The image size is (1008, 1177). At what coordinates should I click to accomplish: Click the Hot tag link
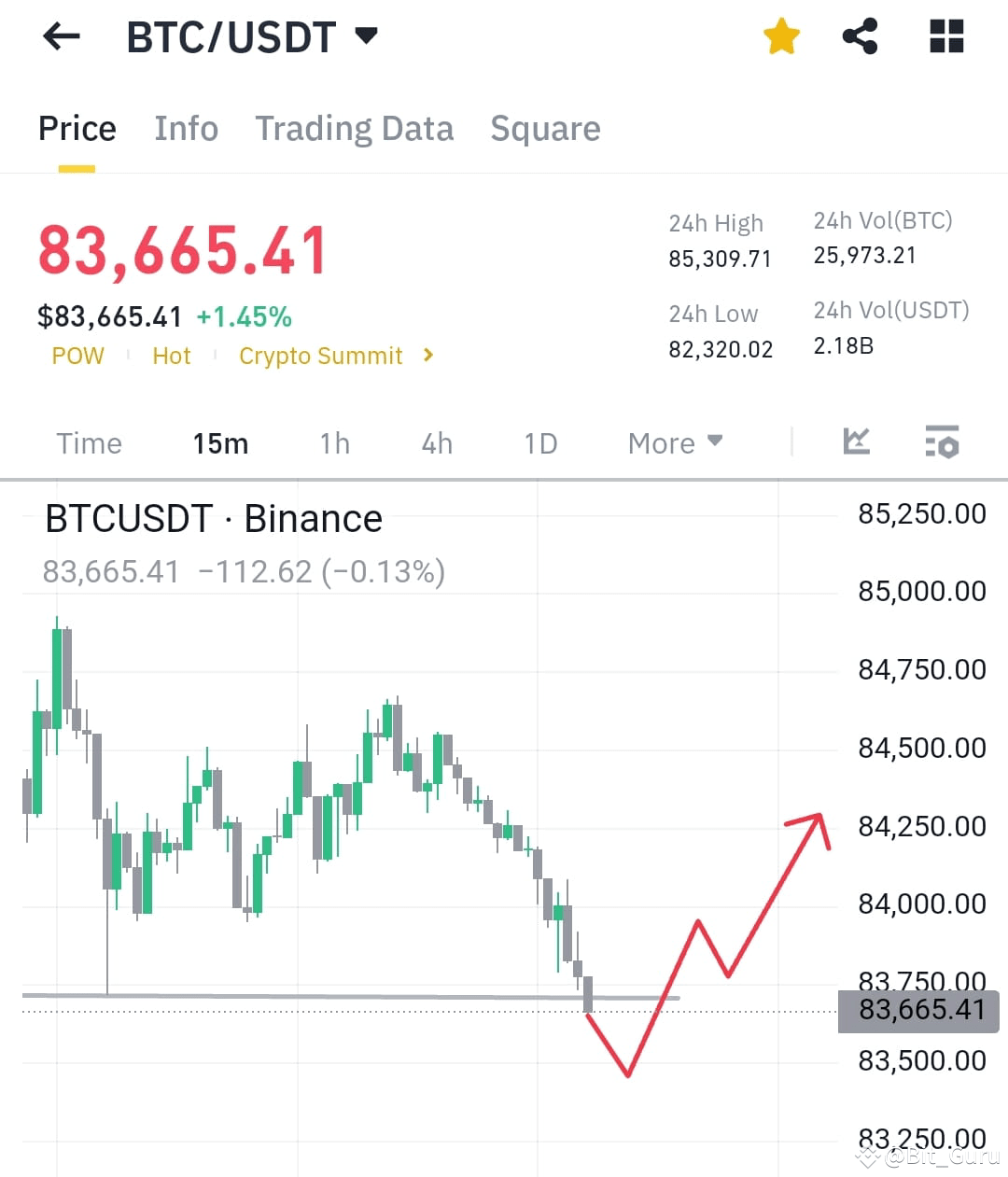(171, 355)
